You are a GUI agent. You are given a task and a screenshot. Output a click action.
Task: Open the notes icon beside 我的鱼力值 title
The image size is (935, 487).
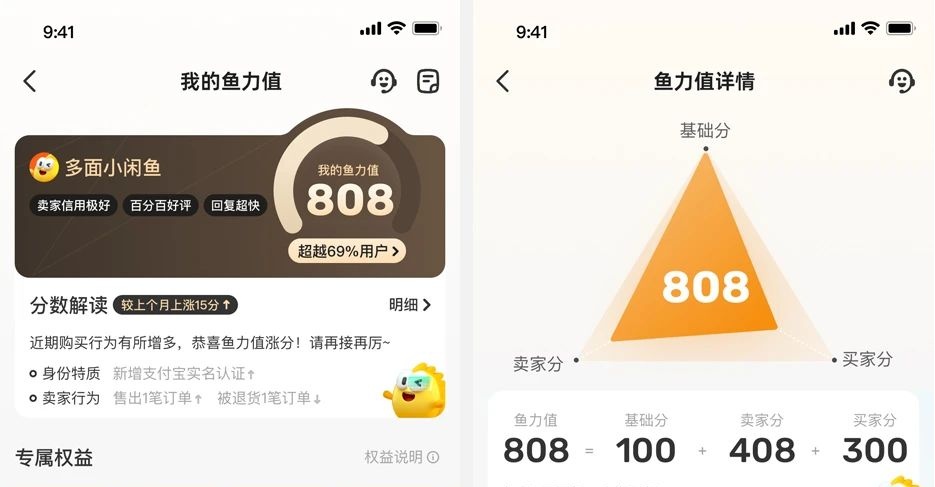click(429, 81)
